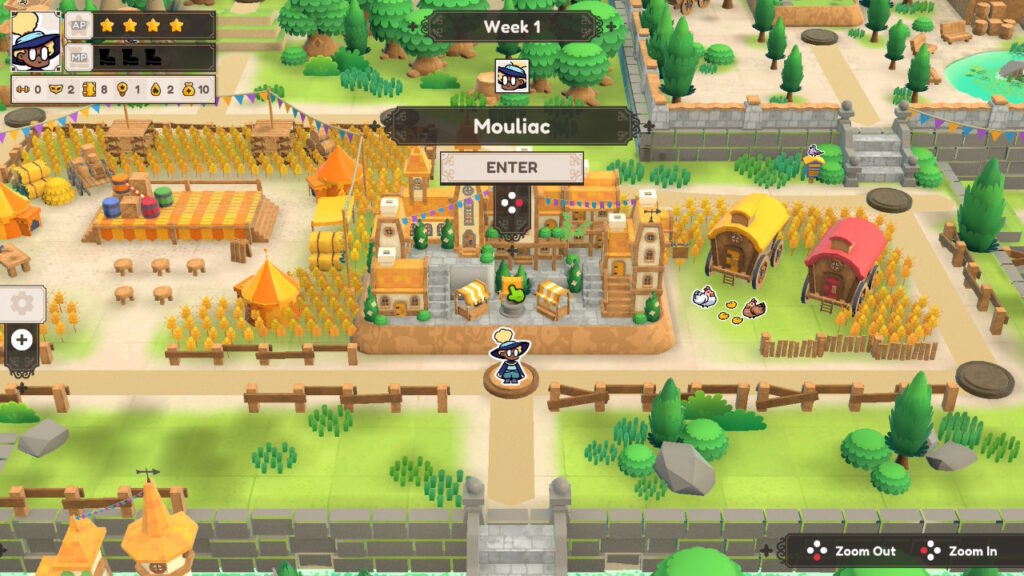The width and height of the screenshot is (1024, 576).
Task: Tap the plus button on left edge
Action: pyautogui.click(x=22, y=340)
